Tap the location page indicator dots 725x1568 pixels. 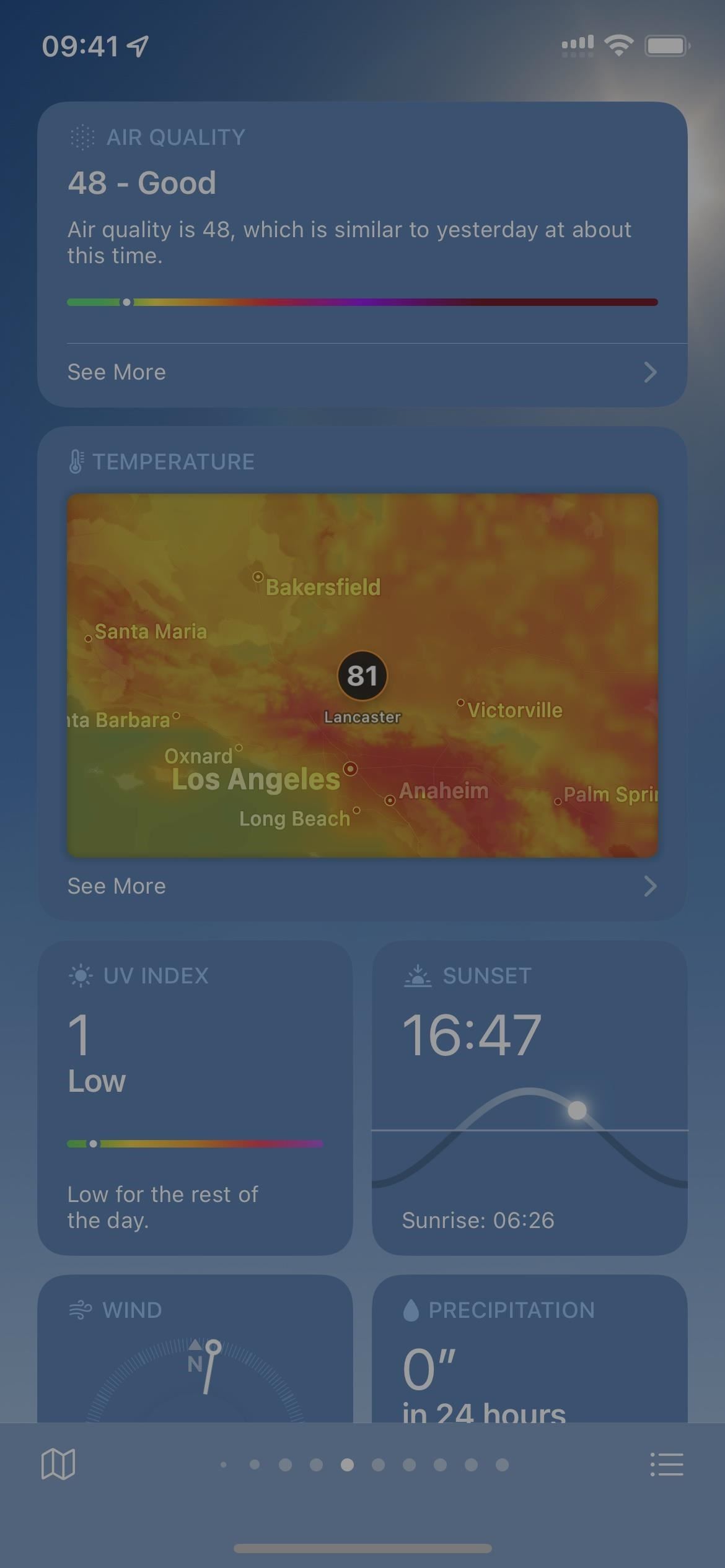363,1465
